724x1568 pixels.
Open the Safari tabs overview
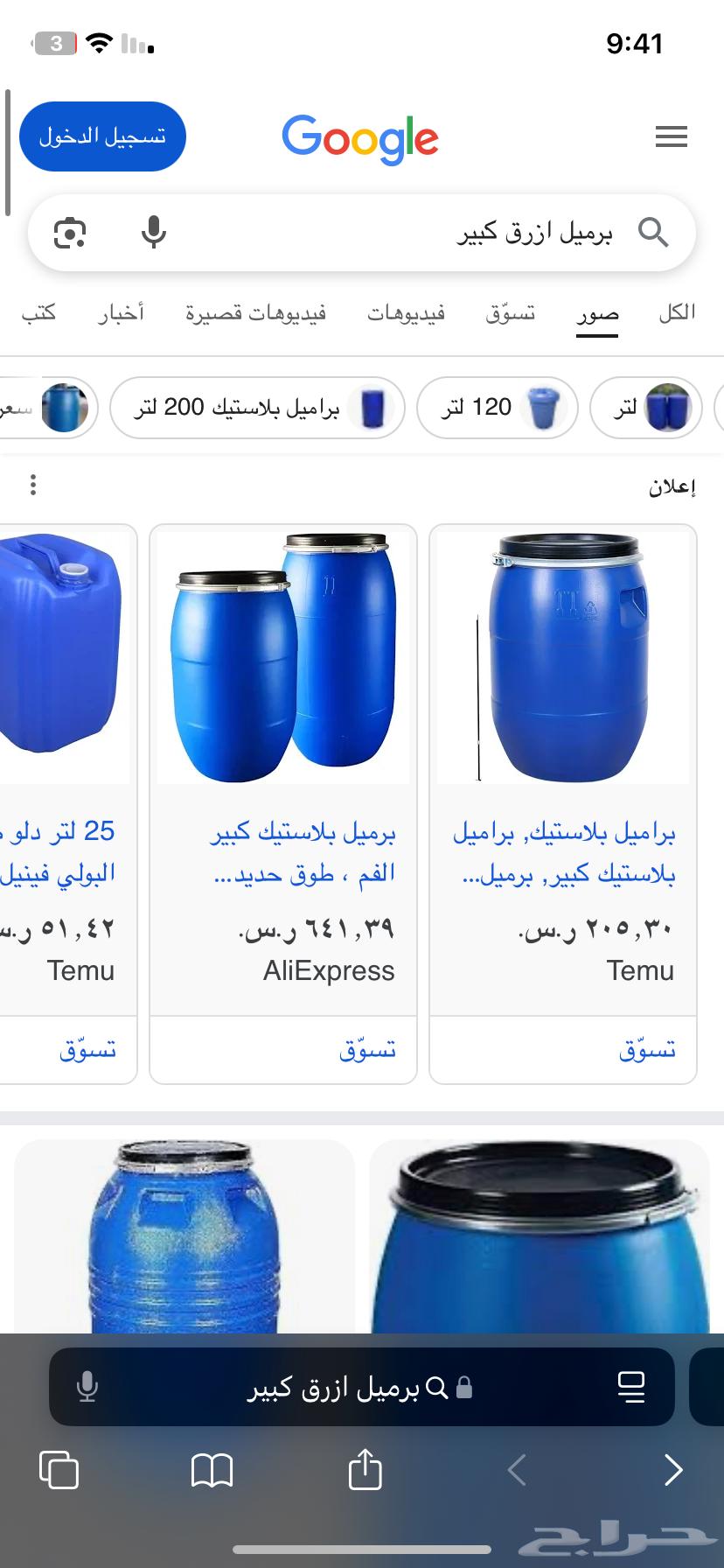coord(59,1469)
